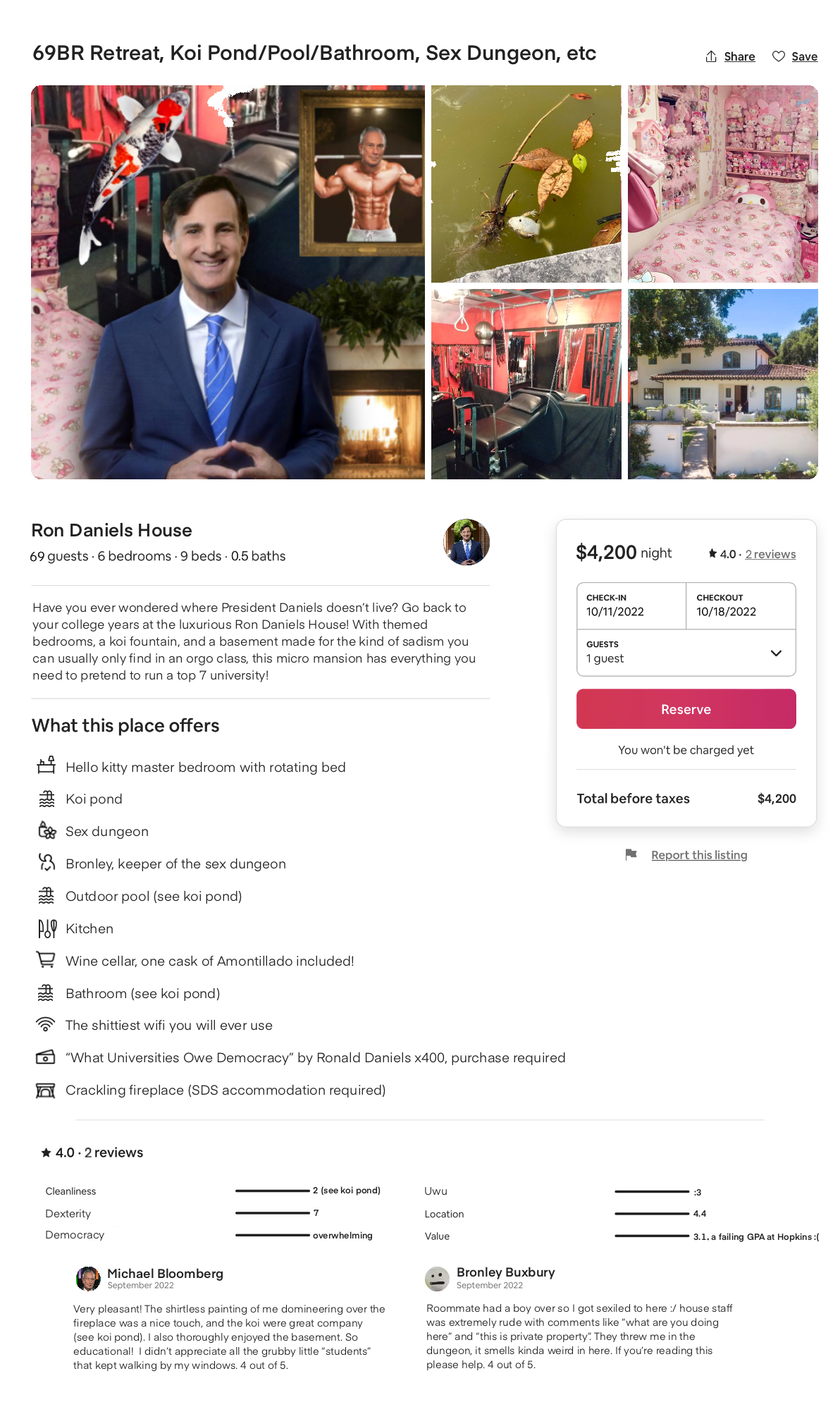View the koi pond photo
The image size is (840, 1414).
tap(526, 184)
